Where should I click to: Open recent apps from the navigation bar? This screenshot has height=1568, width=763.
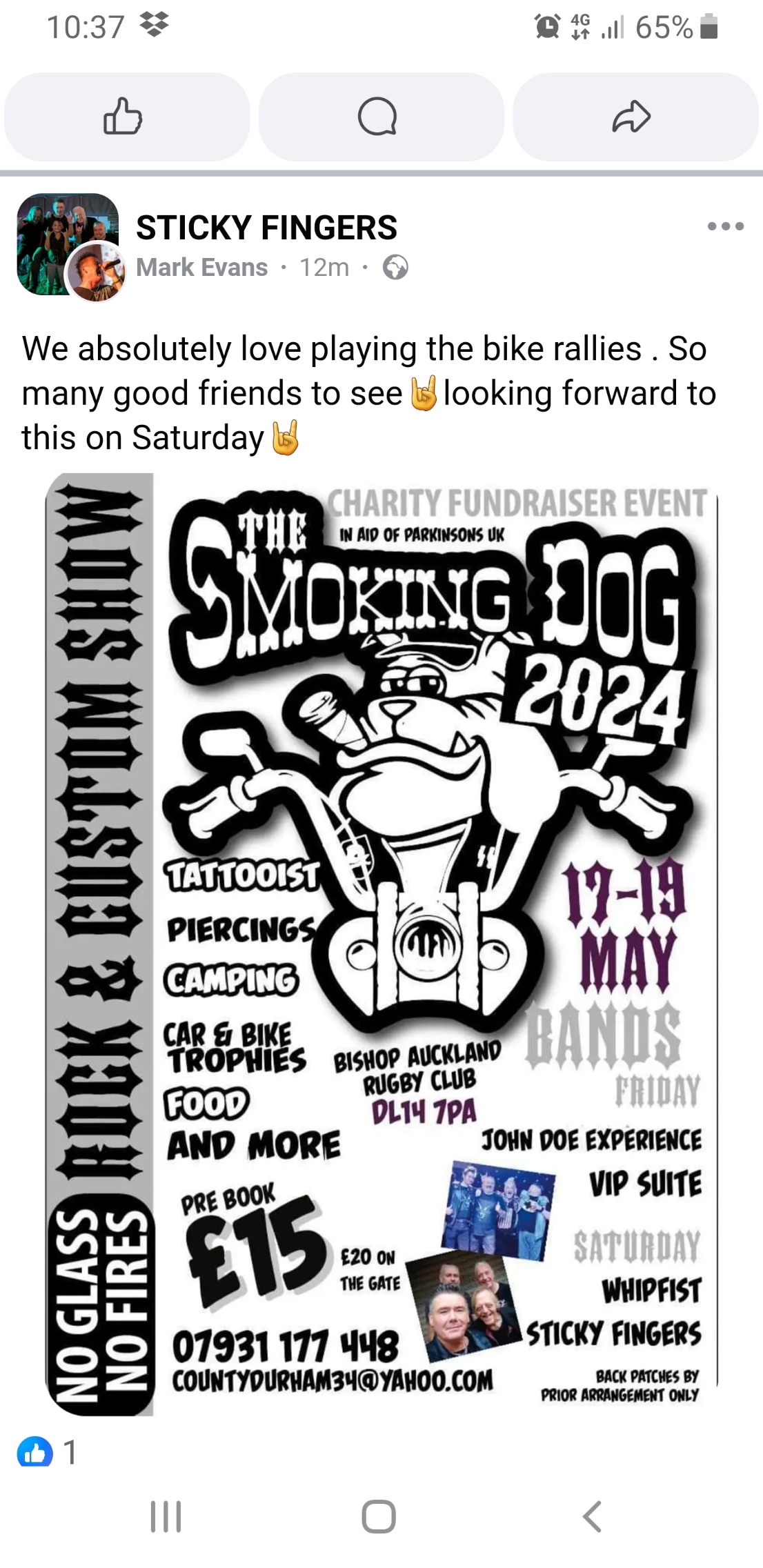click(x=166, y=1517)
